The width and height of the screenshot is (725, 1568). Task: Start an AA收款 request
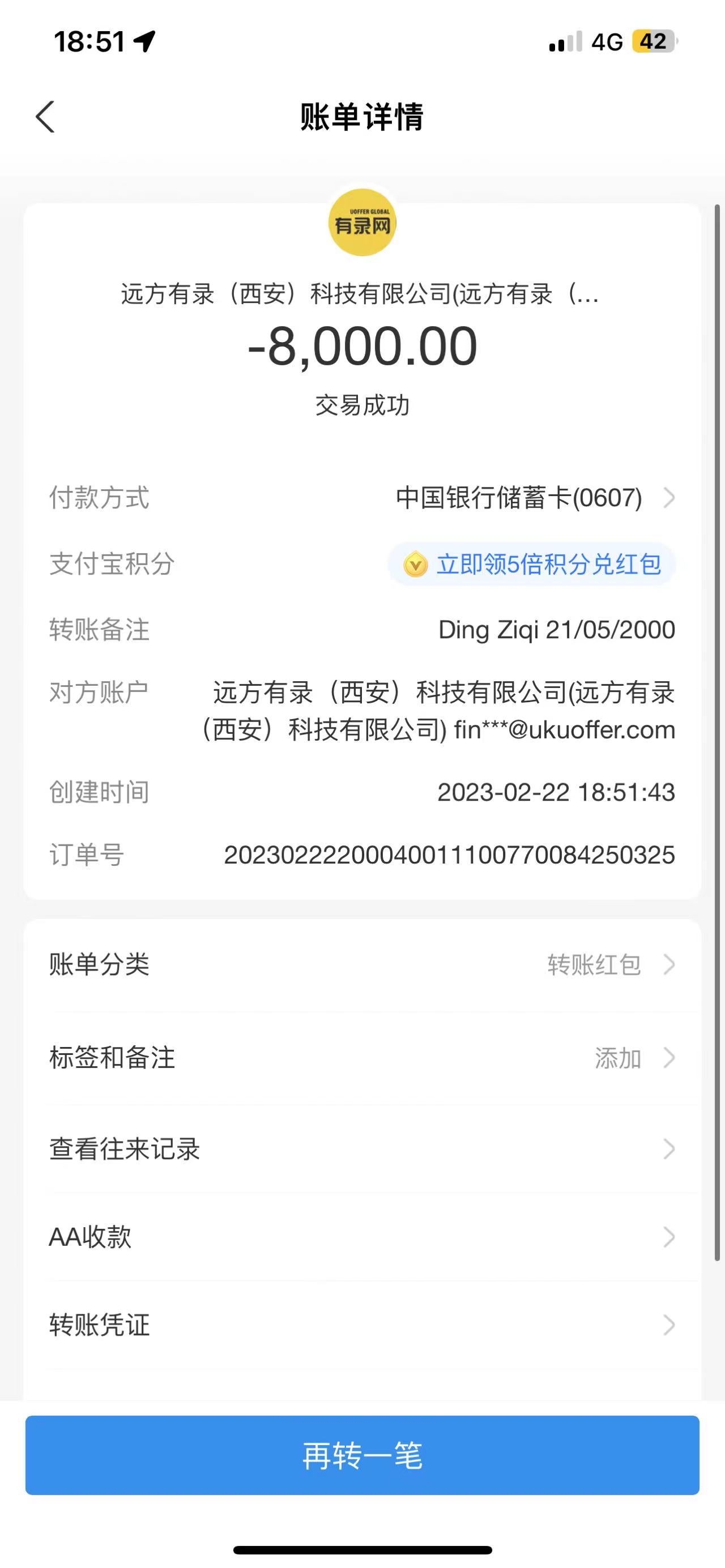(362, 1237)
